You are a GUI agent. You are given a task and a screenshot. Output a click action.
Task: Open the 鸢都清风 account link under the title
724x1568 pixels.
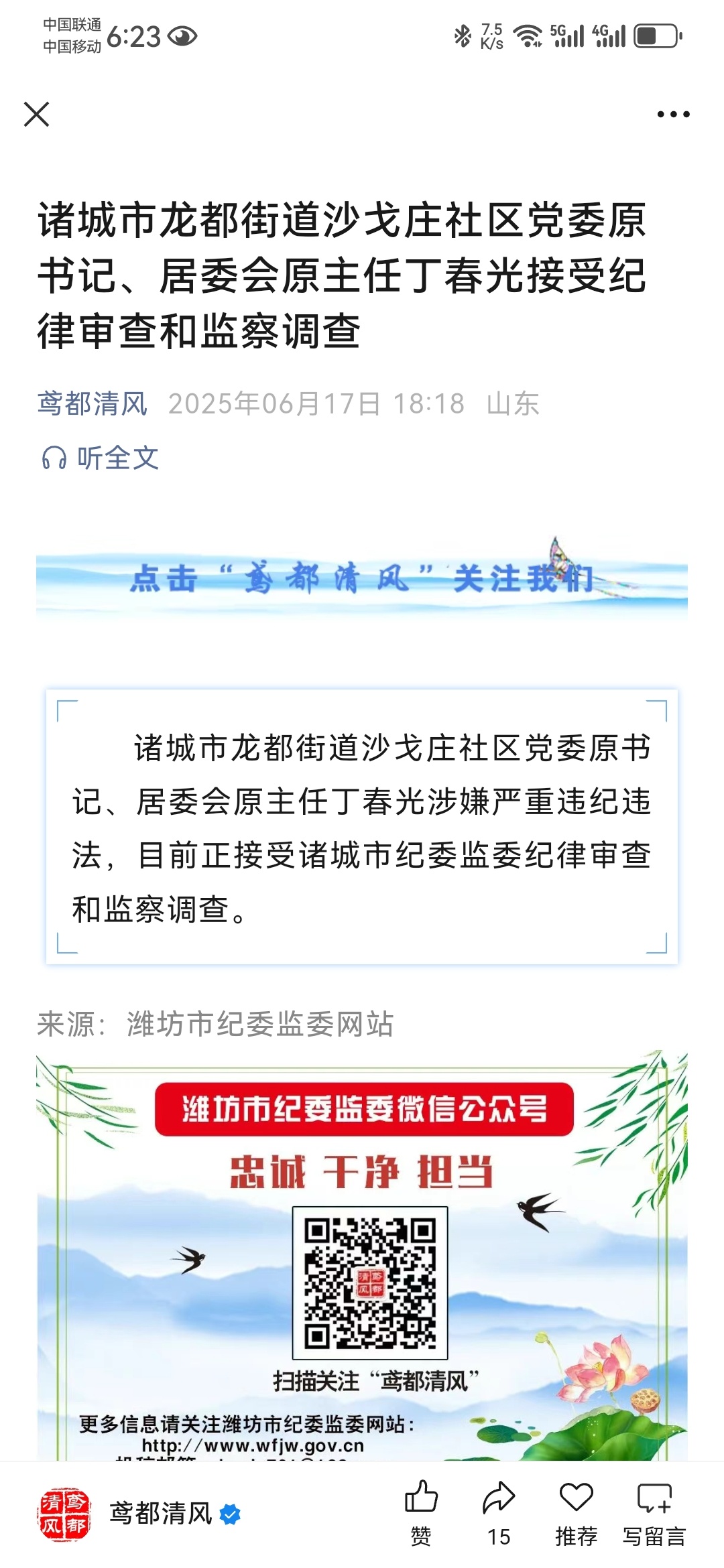click(93, 404)
